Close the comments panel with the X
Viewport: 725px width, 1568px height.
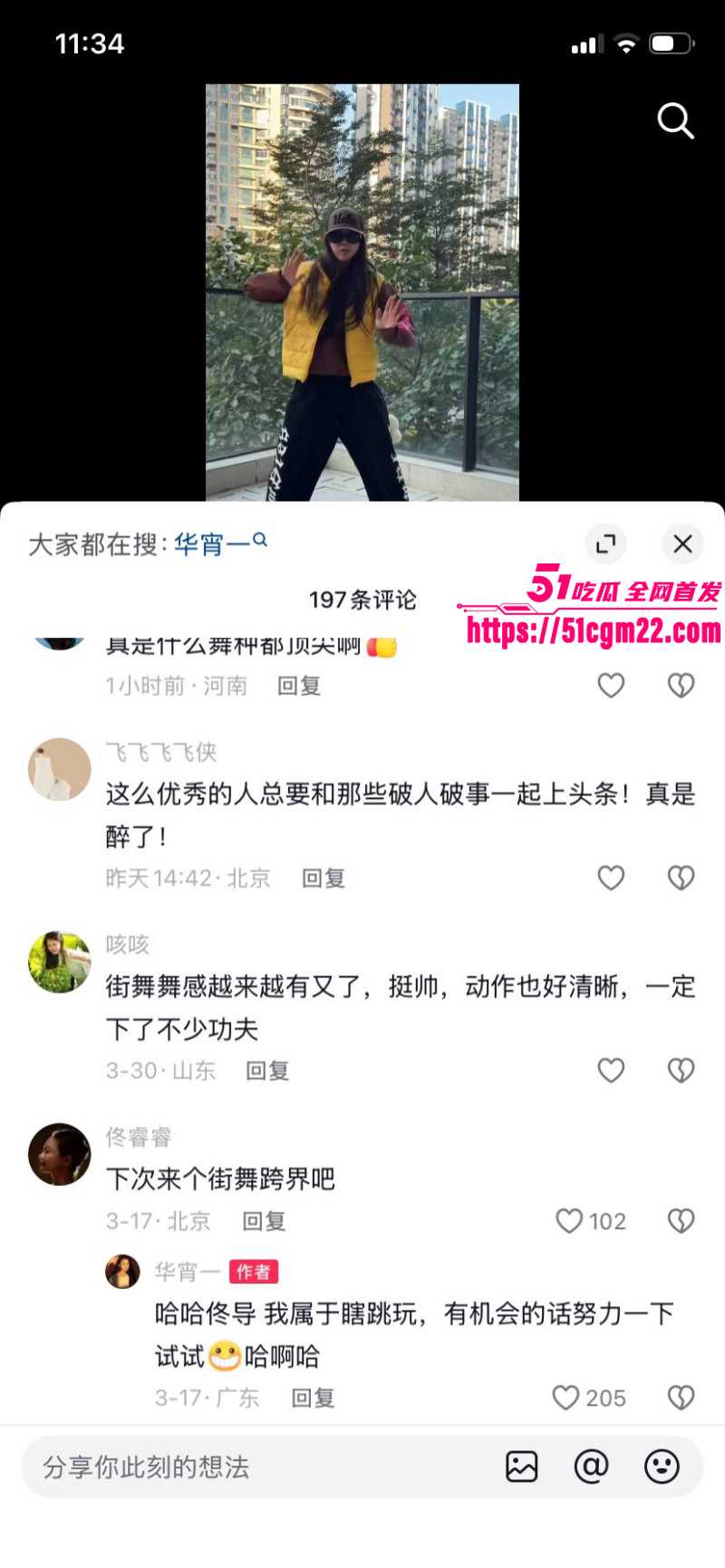pos(683,544)
